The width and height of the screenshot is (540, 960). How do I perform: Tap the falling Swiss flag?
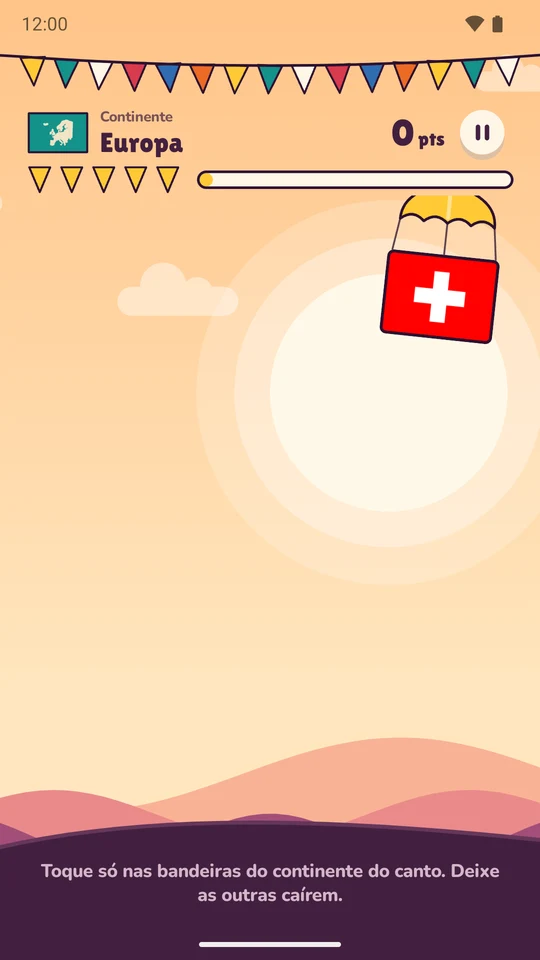coord(440,296)
